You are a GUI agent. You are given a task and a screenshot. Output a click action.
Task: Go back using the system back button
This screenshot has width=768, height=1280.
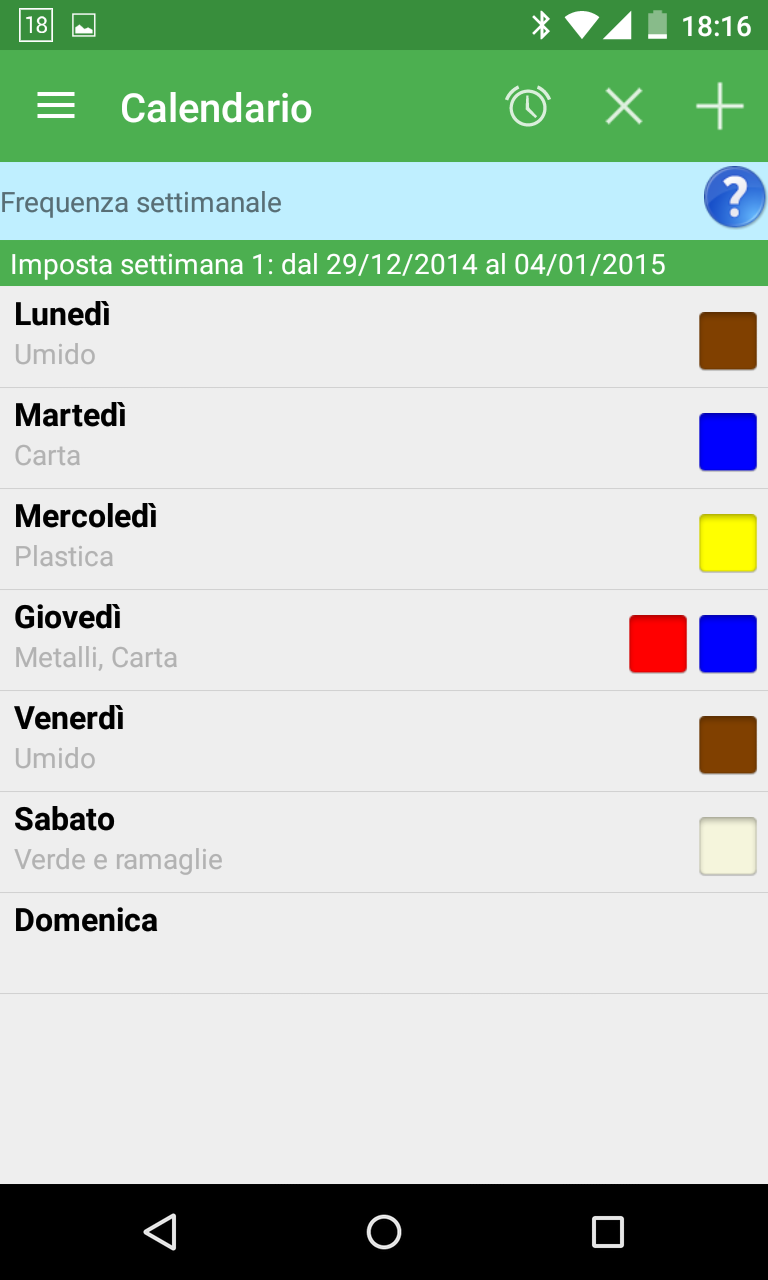coord(160,1232)
